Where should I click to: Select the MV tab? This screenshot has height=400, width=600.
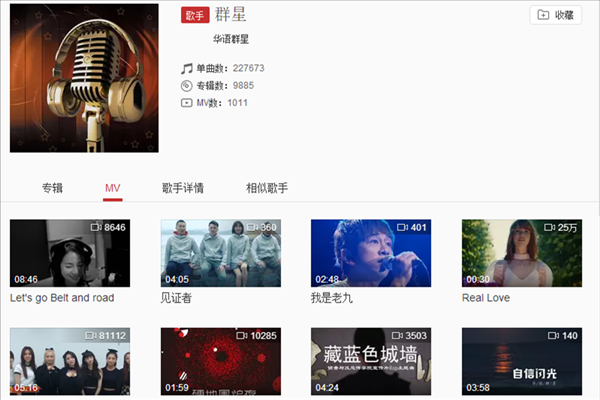coord(113,188)
